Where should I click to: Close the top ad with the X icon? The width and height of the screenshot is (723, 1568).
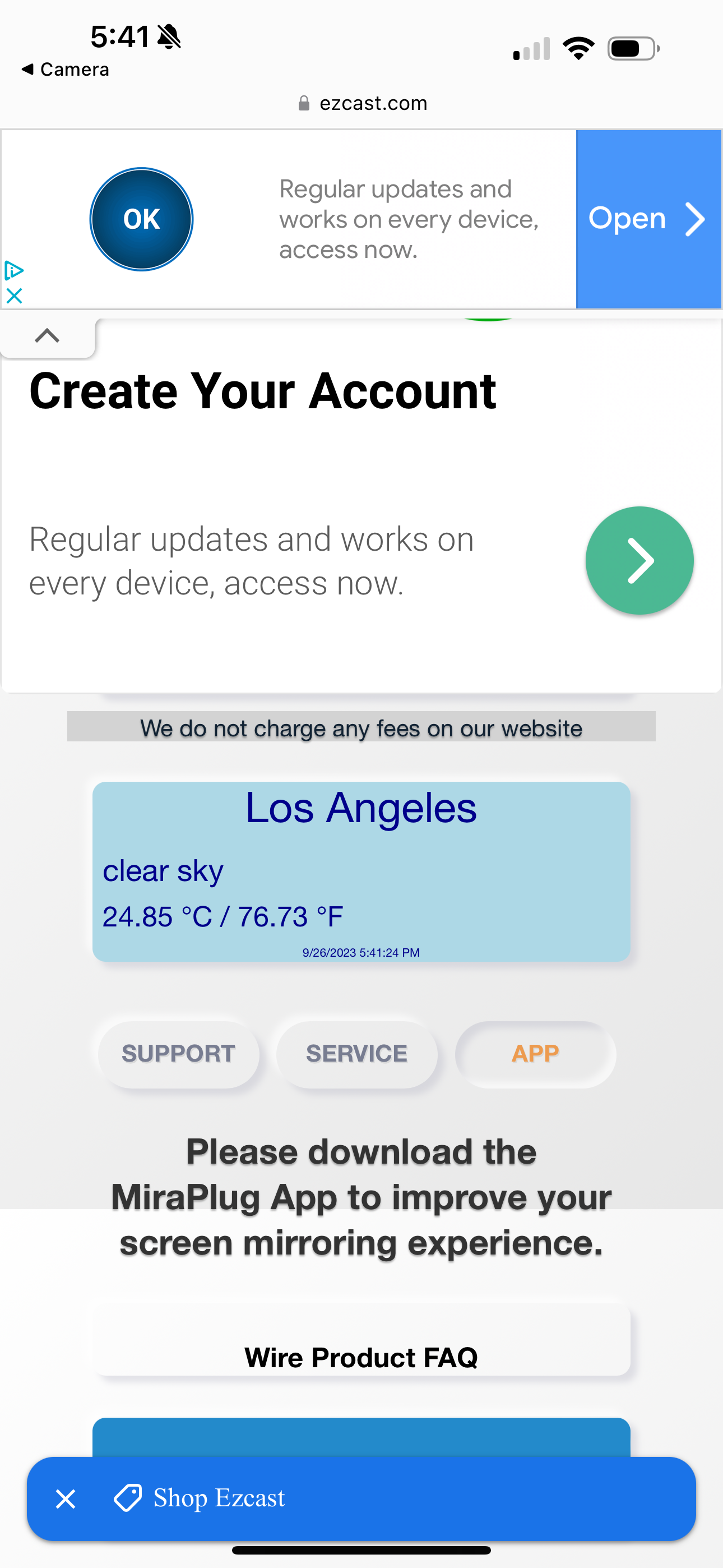[x=14, y=297]
